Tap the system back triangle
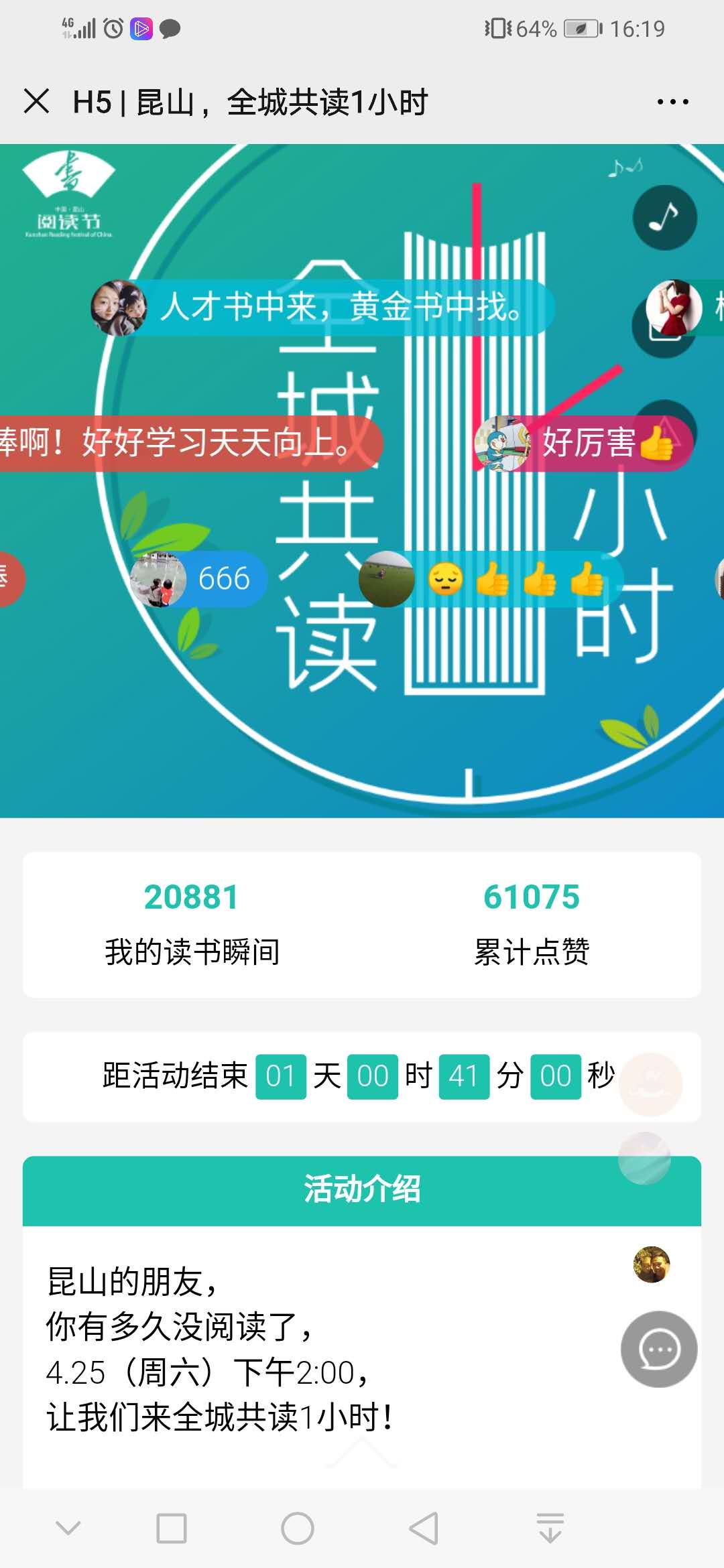This screenshot has width=724, height=1568. tap(424, 1528)
